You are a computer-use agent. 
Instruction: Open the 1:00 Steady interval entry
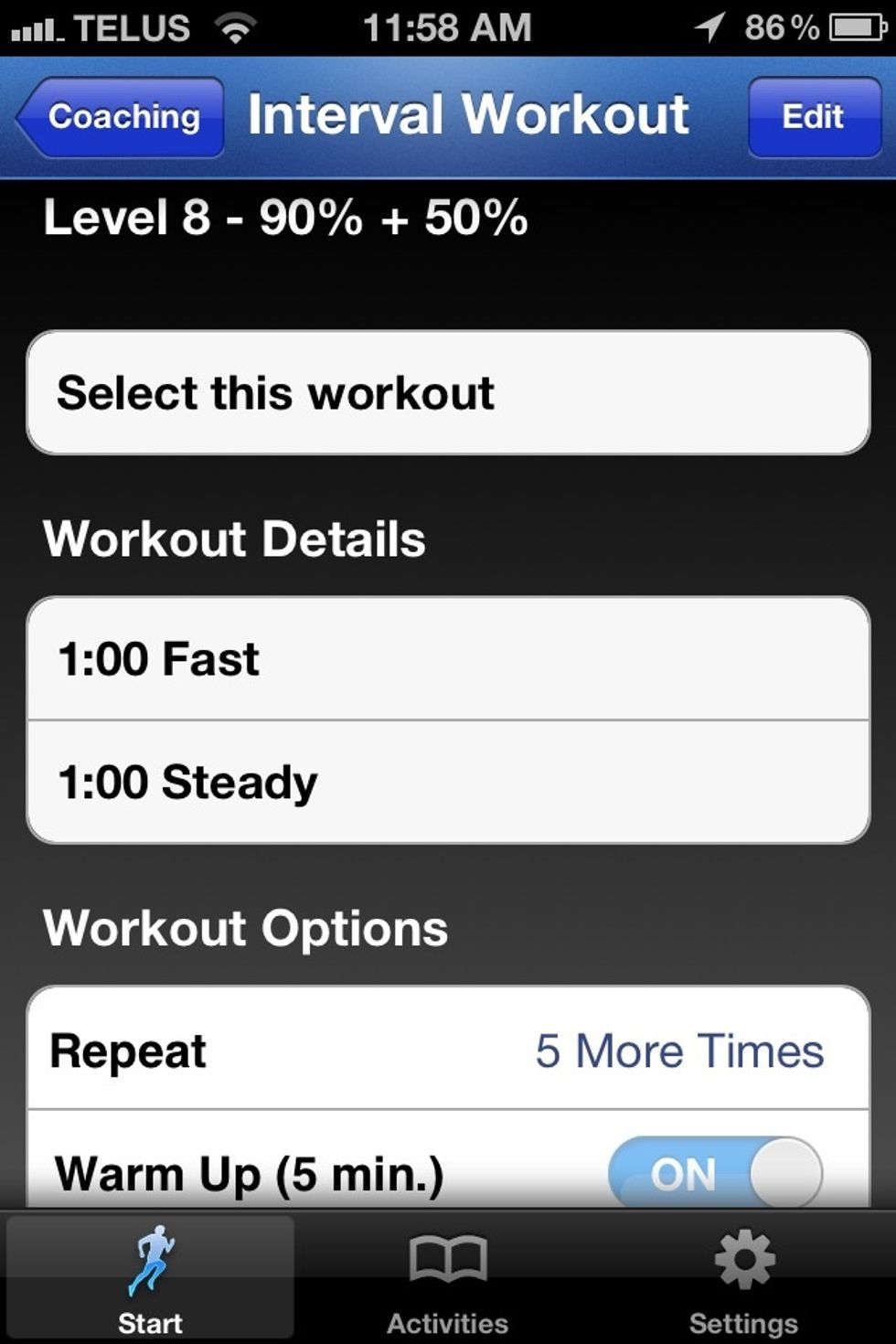click(448, 782)
